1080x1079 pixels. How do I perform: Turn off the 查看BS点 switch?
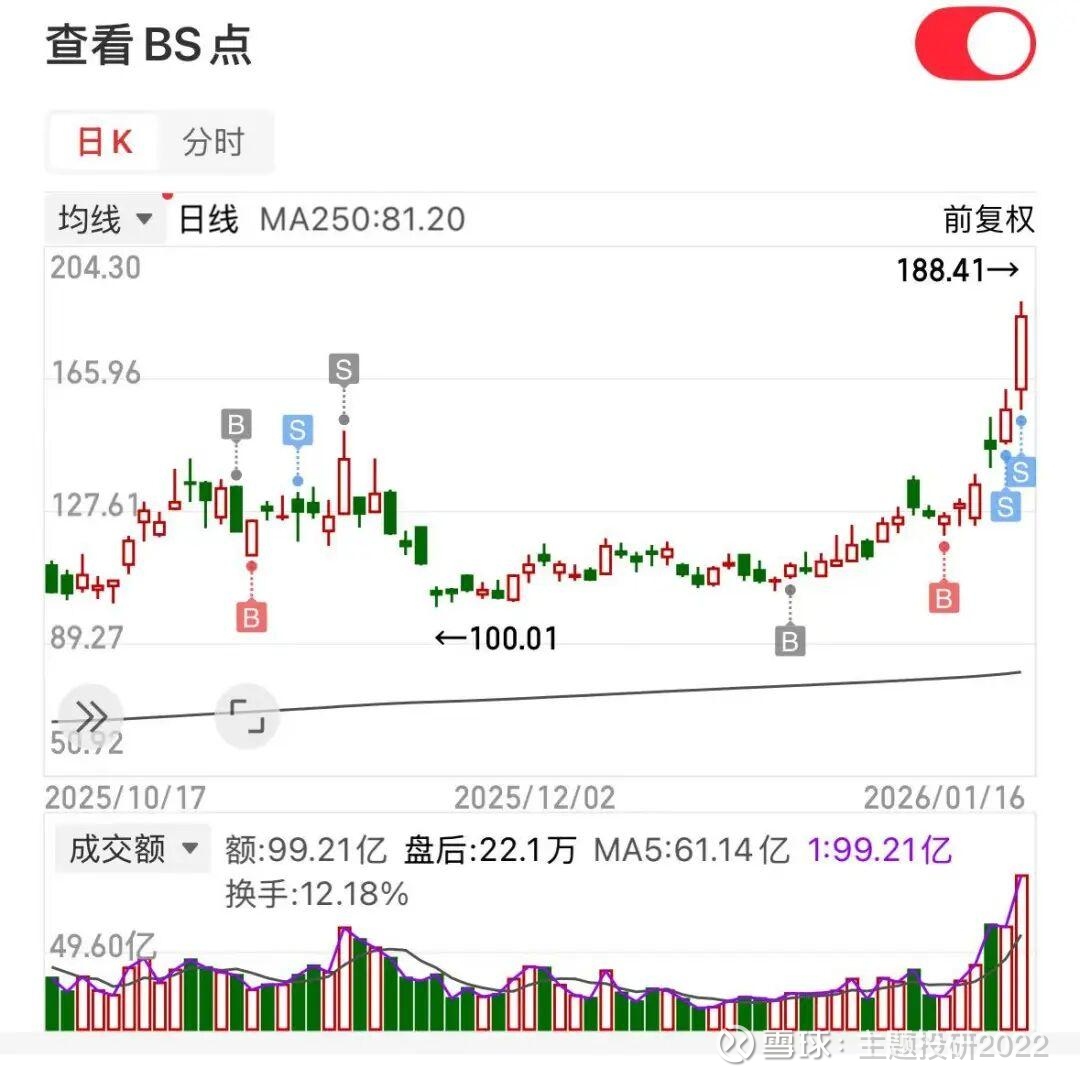click(x=975, y=45)
